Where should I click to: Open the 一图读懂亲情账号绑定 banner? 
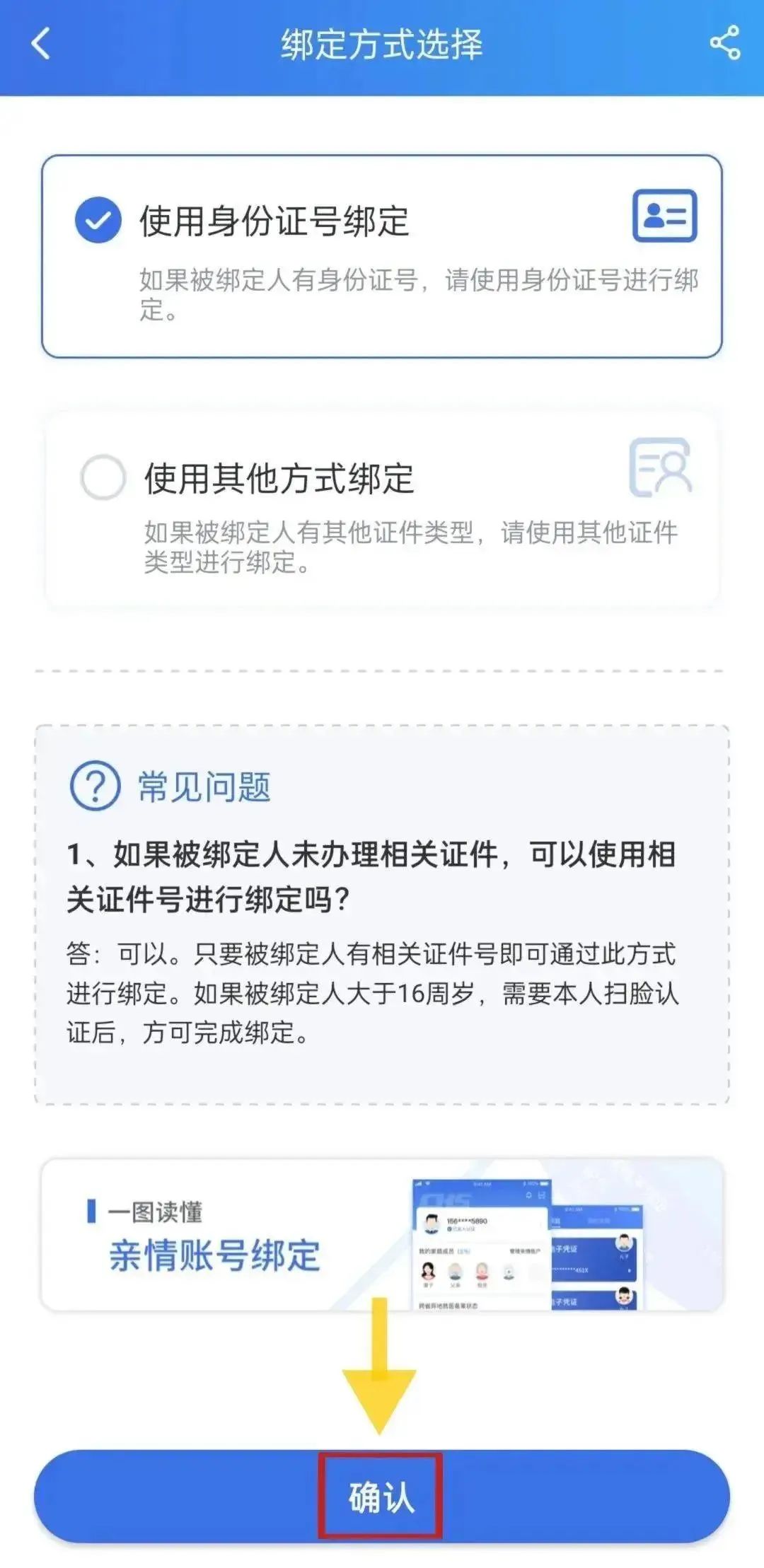[x=382, y=1234]
